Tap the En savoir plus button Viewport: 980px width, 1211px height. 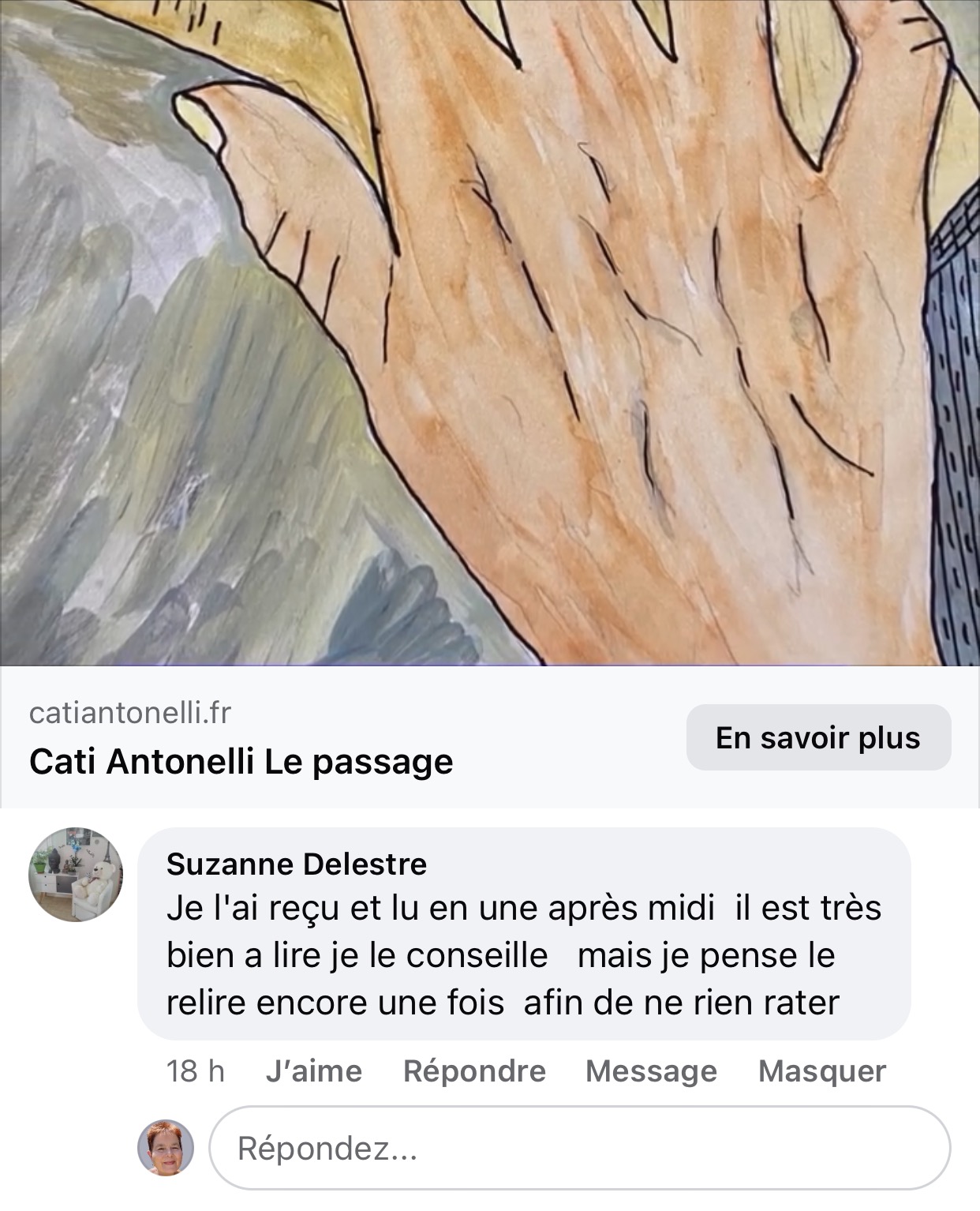[x=818, y=737]
